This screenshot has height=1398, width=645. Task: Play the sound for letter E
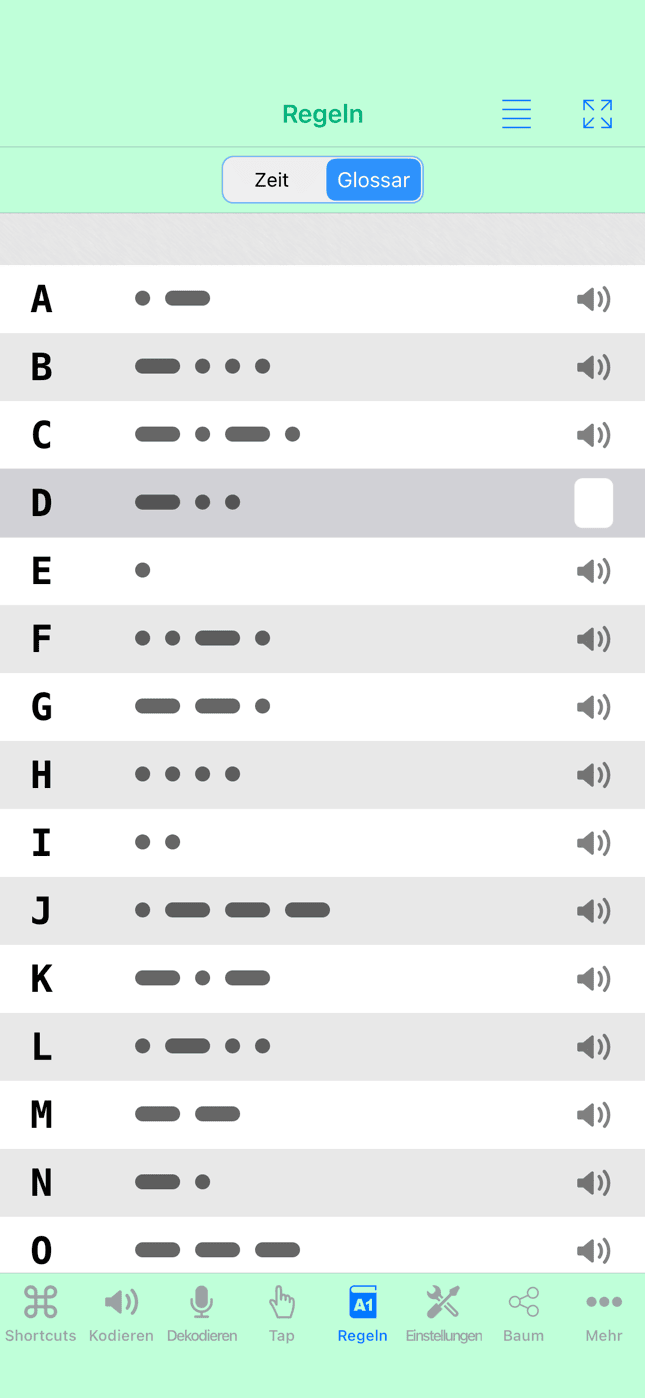(x=594, y=571)
